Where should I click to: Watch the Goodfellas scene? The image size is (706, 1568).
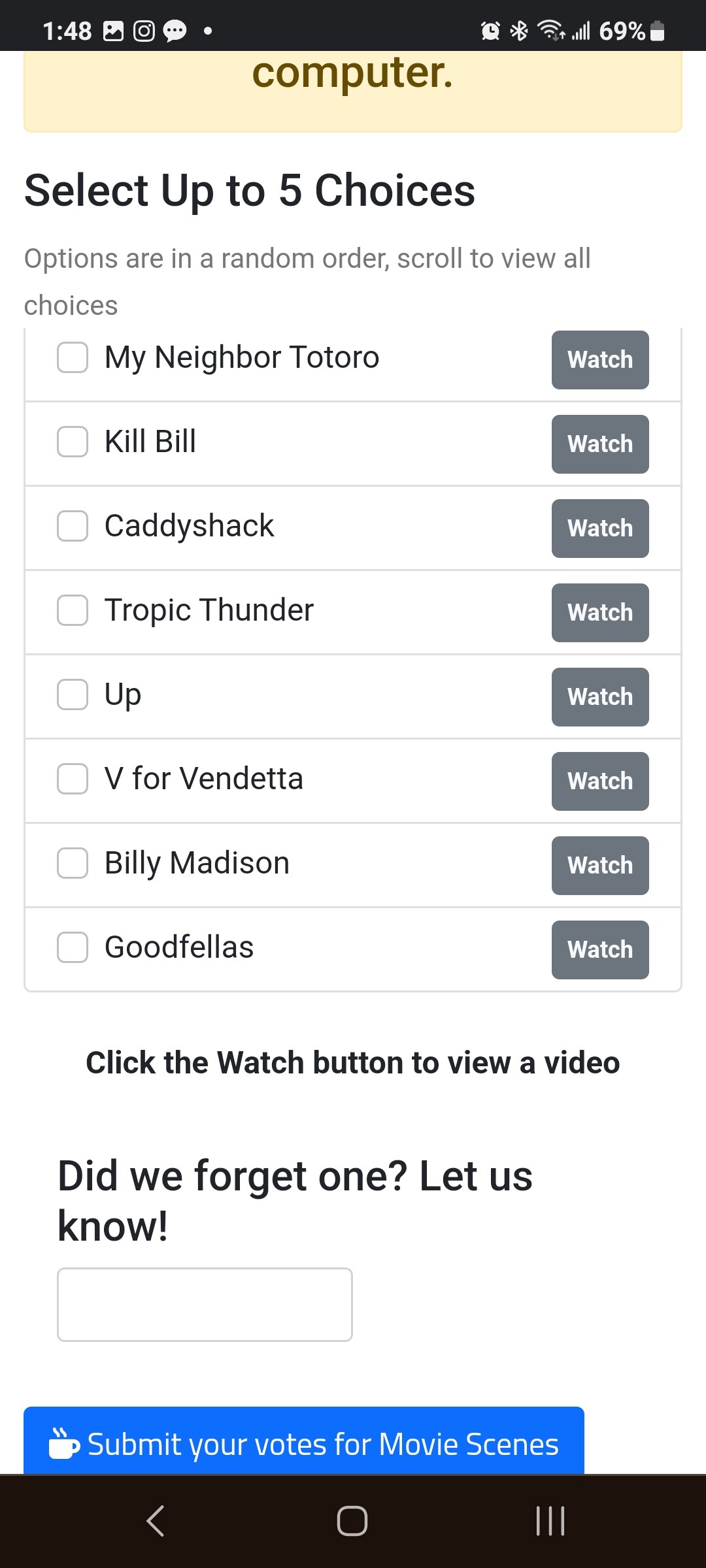[600, 950]
